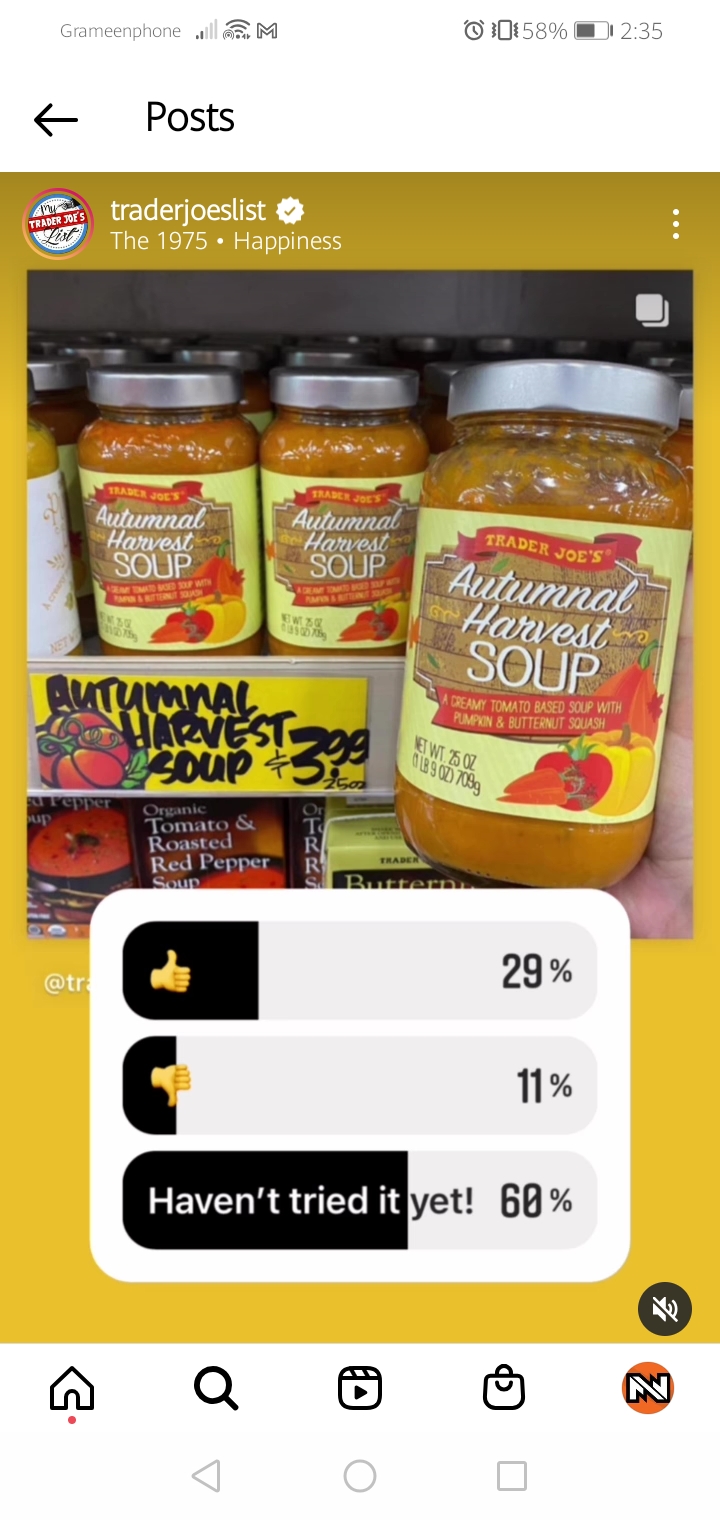Open the traderjoeslist username link
The height and width of the screenshot is (1520, 720).
[189, 211]
